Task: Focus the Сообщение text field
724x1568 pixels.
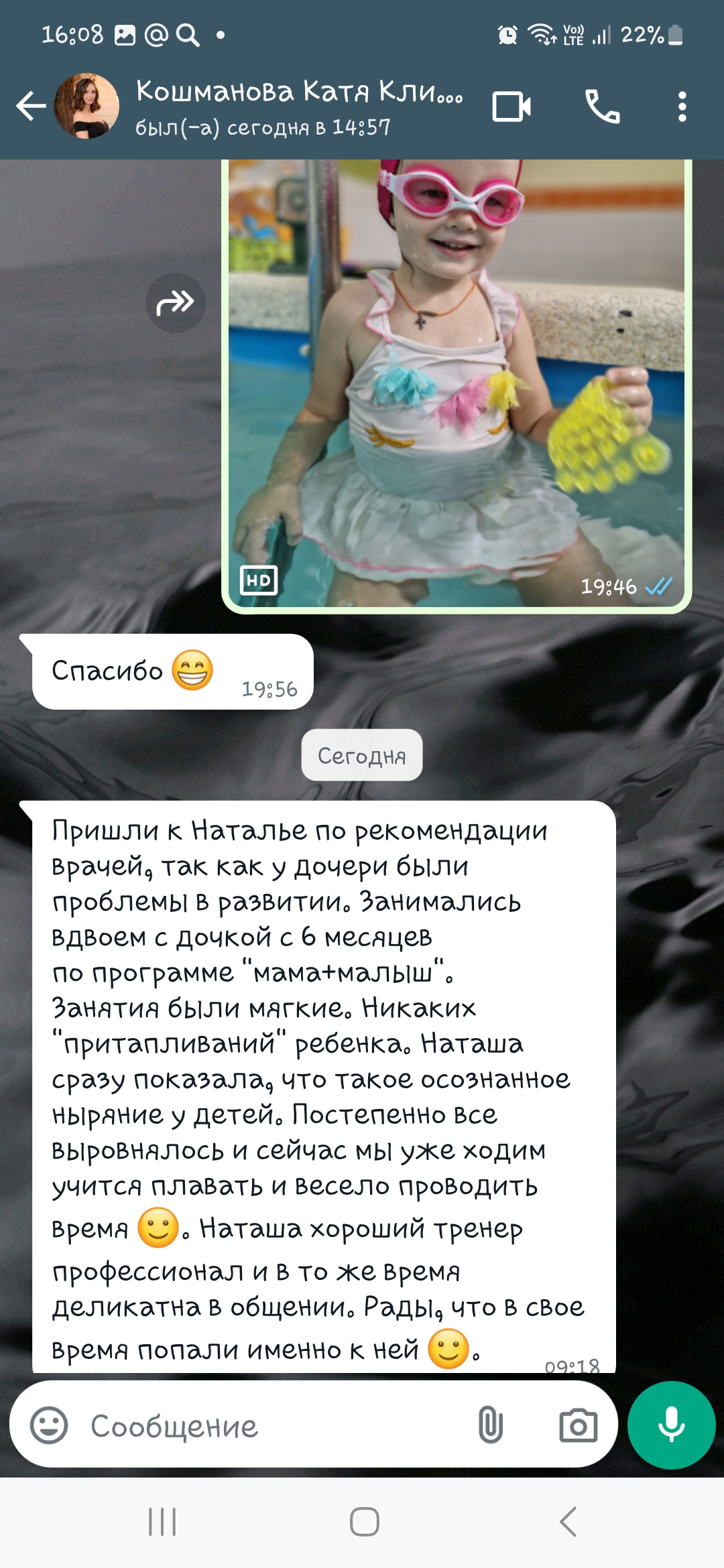Action: pyautogui.click(x=268, y=1427)
